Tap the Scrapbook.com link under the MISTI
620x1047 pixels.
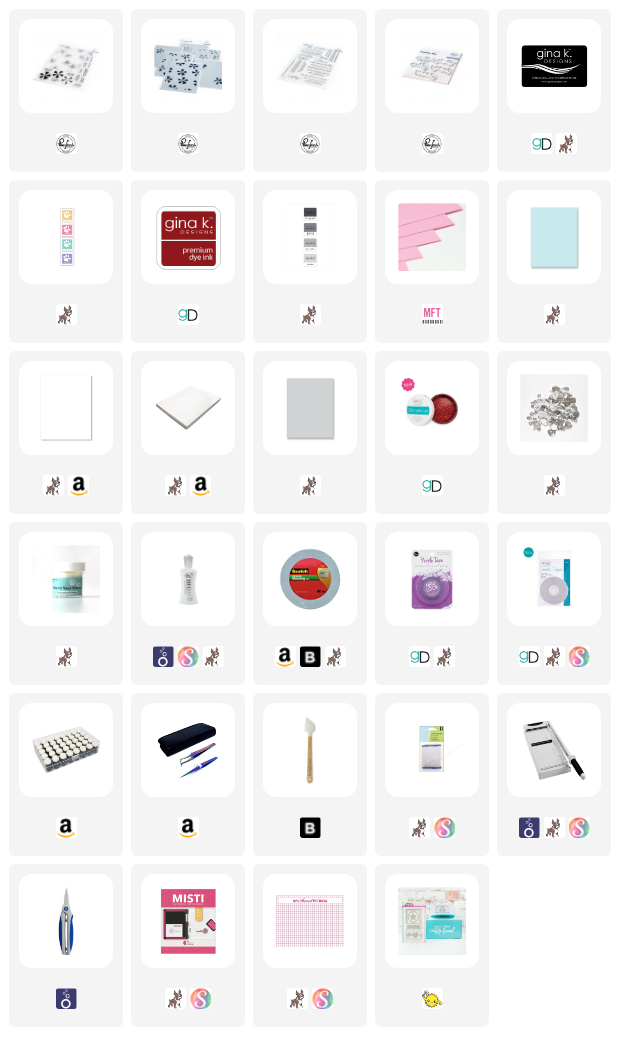[x=200, y=998]
